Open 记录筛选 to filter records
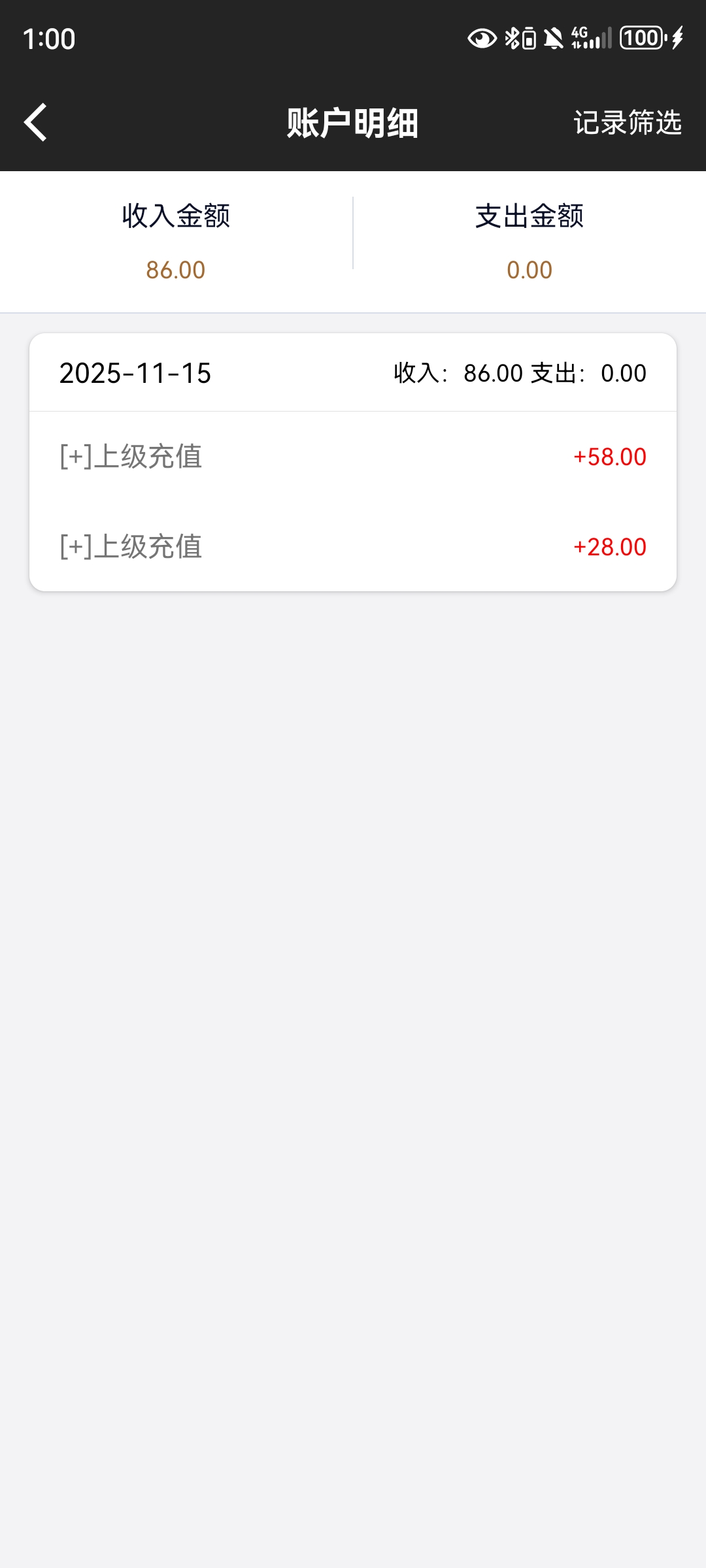This screenshot has height=1568, width=706. 628,122
